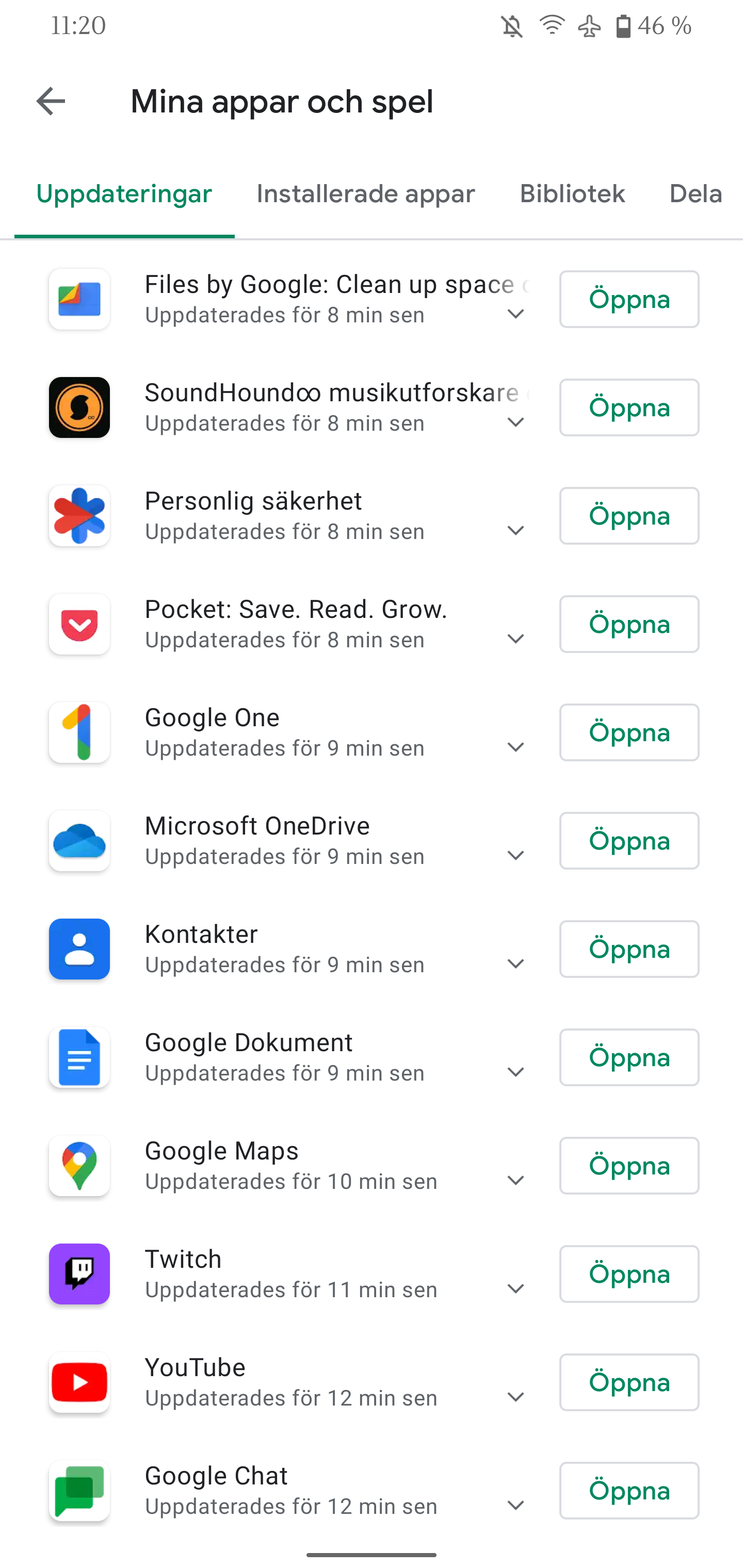Expand the Google Dokument chevron
The height and width of the screenshot is (1568, 743).
pyautogui.click(x=516, y=1072)
